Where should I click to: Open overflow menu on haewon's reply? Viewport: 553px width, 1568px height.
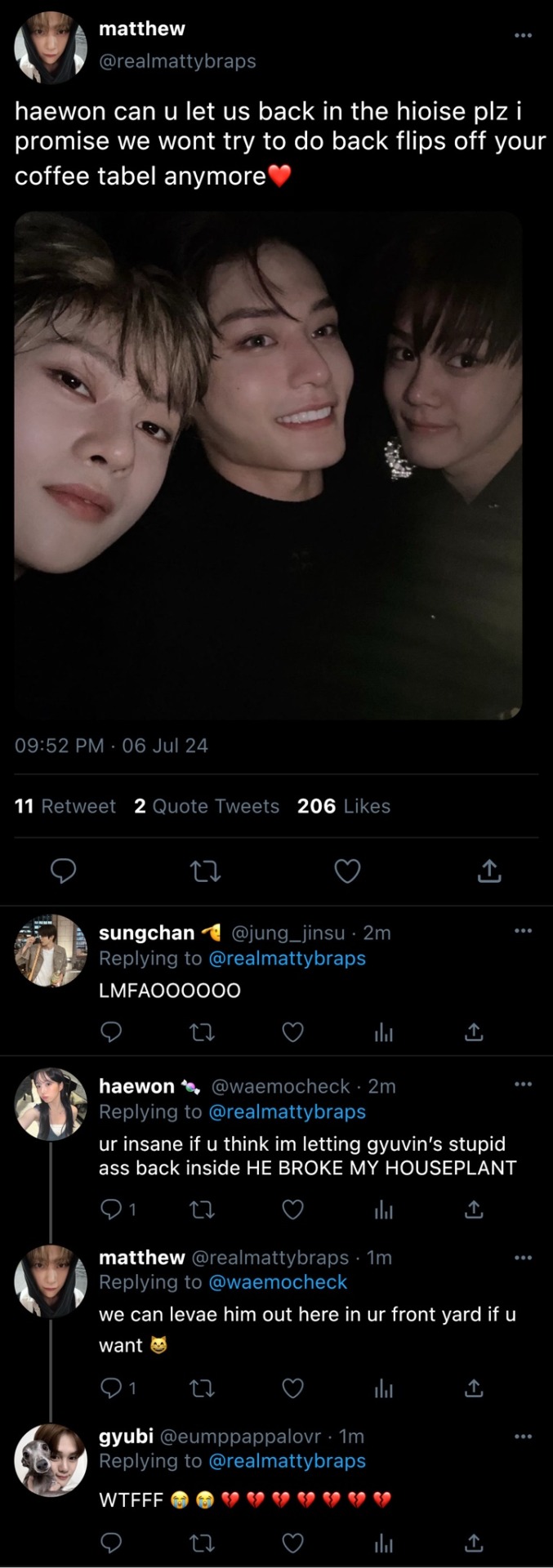pos(523,1085)
